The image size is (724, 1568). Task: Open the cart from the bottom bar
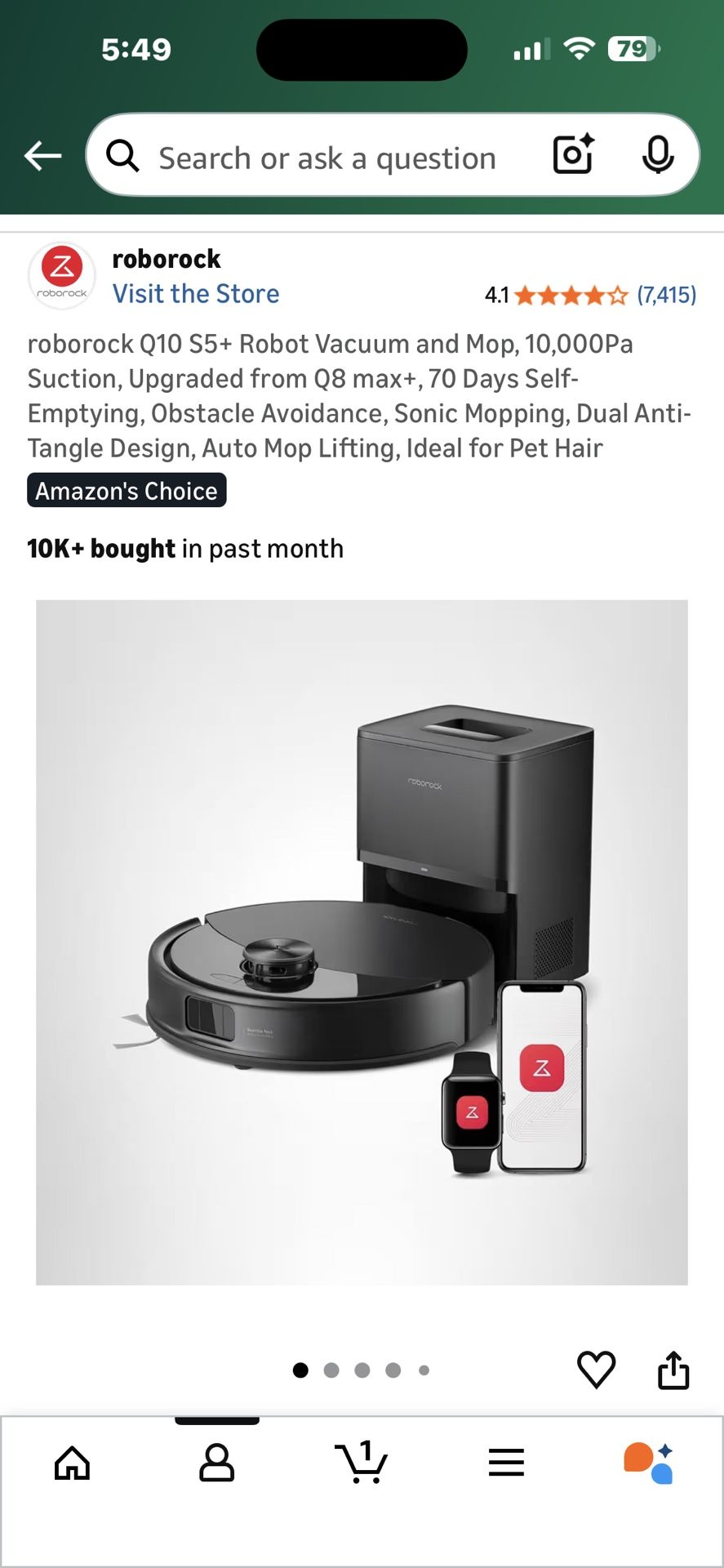[362, 1463]
